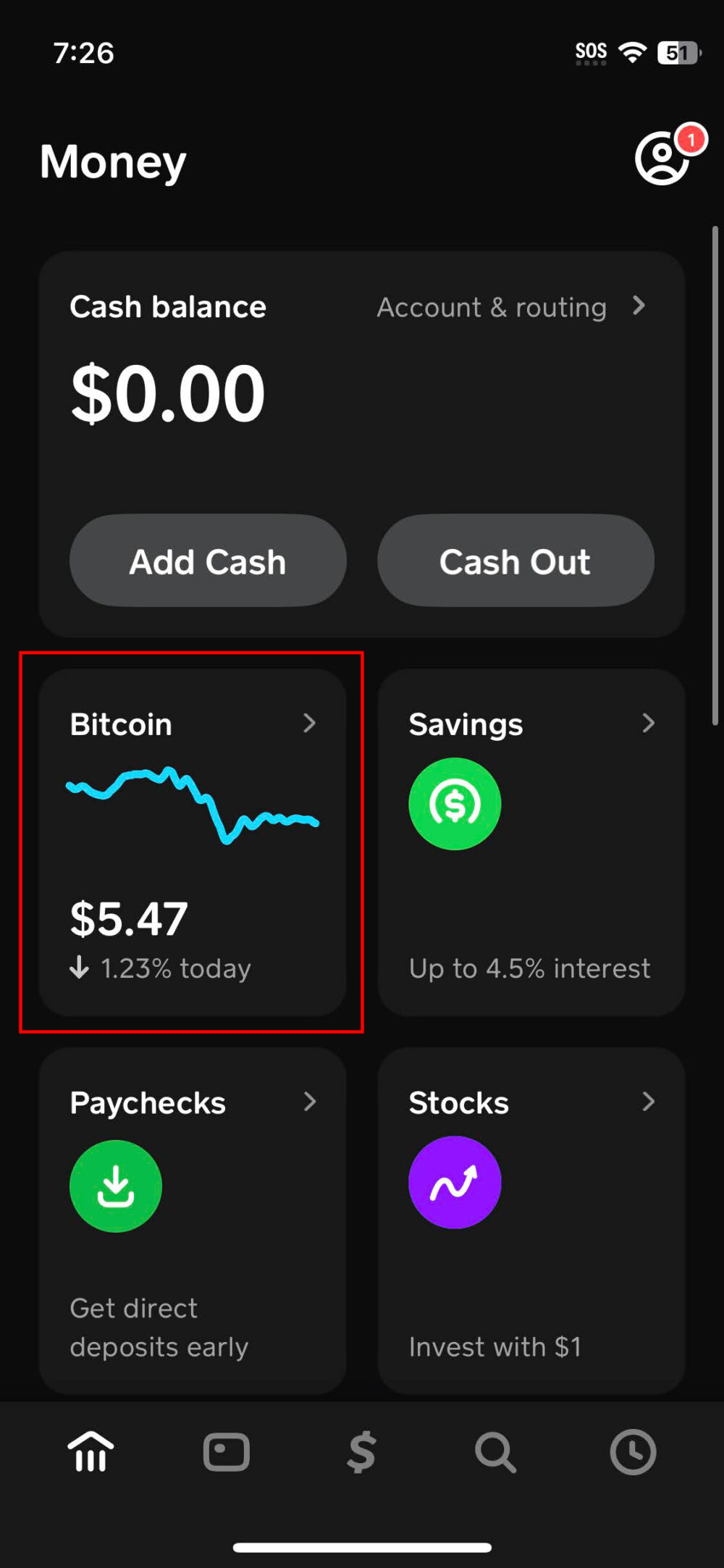Open the Stocks investing icon
724x1568 pixels.
coord(454,1181)
